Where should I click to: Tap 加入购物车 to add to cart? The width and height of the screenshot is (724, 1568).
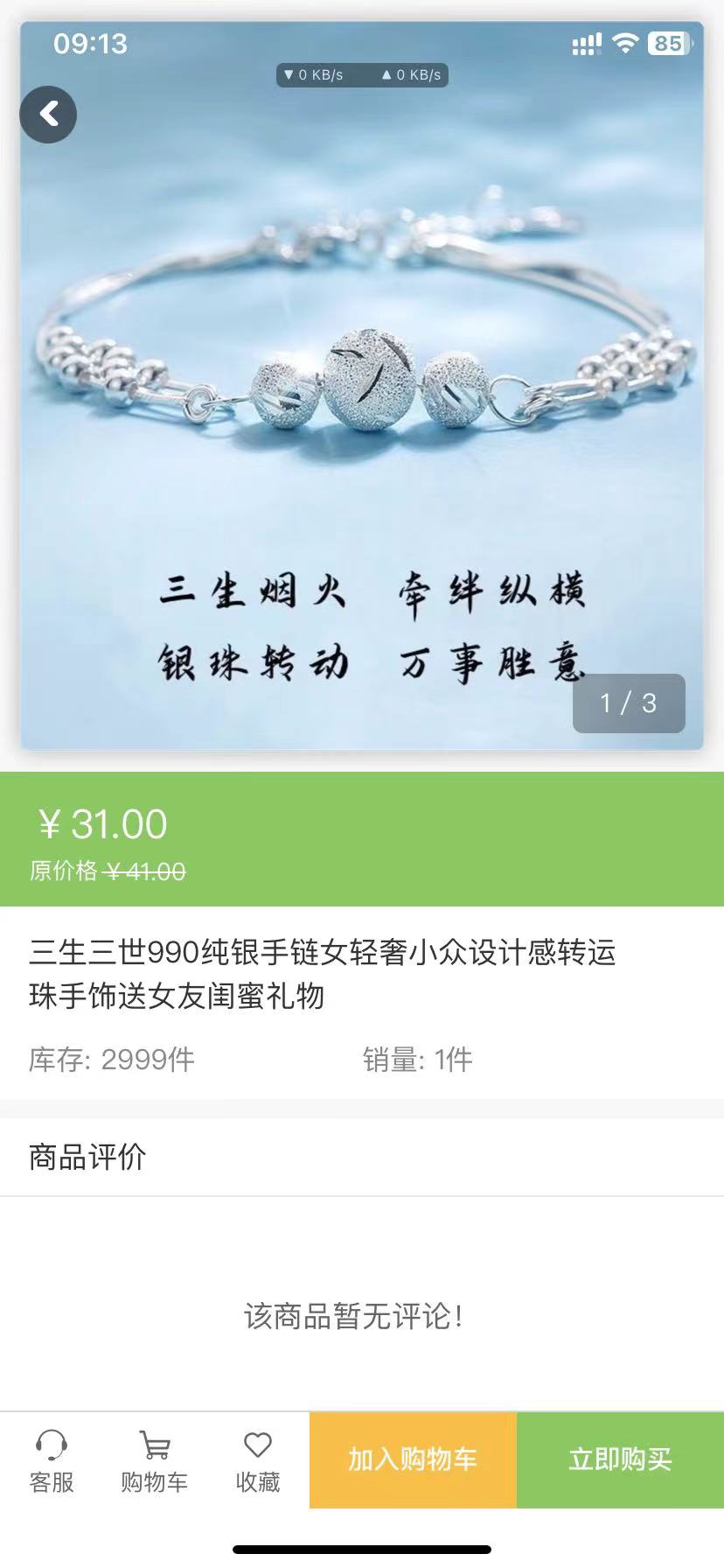coord(413,1459)
